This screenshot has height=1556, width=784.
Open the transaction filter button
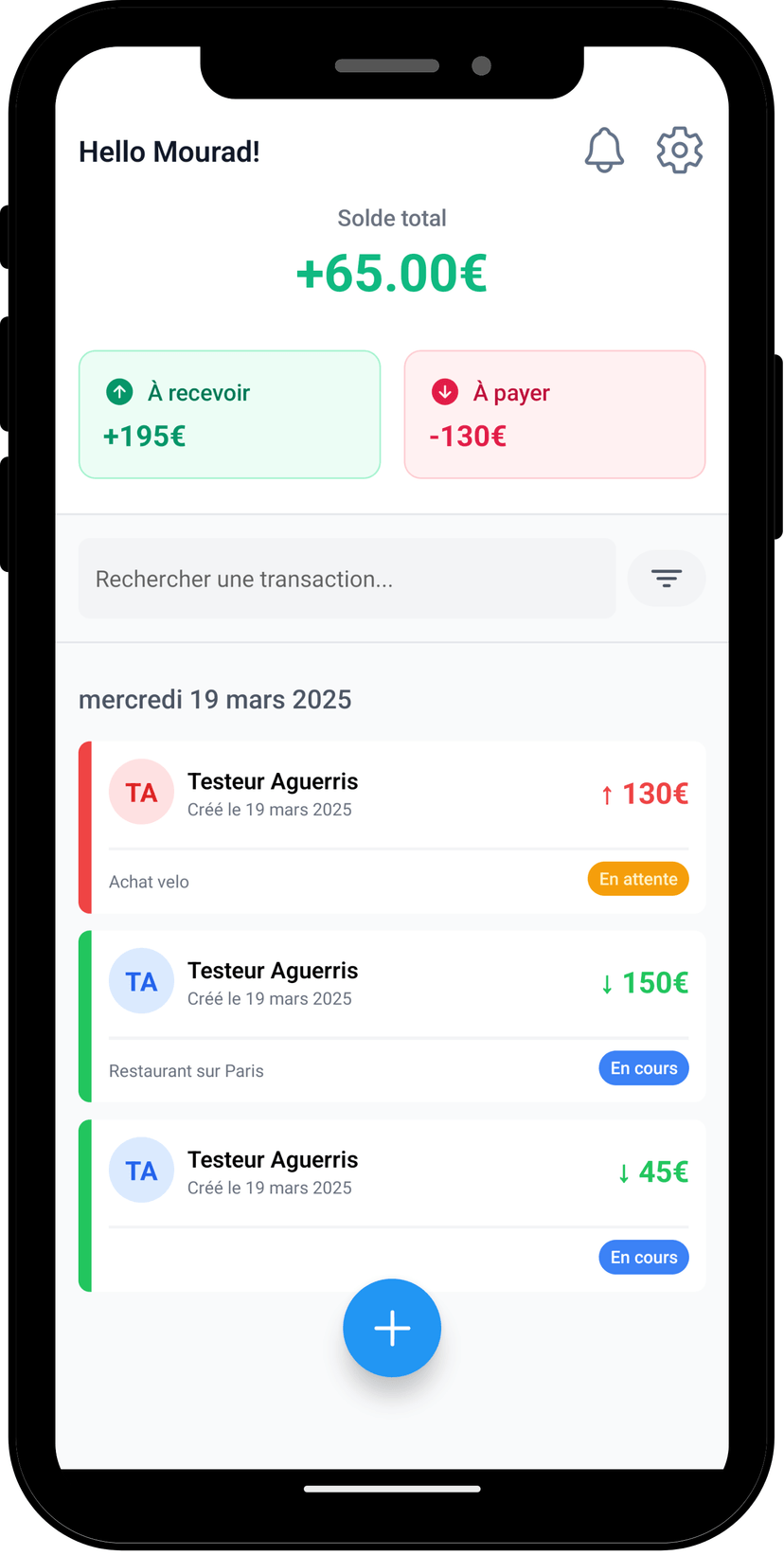point(667,579)
